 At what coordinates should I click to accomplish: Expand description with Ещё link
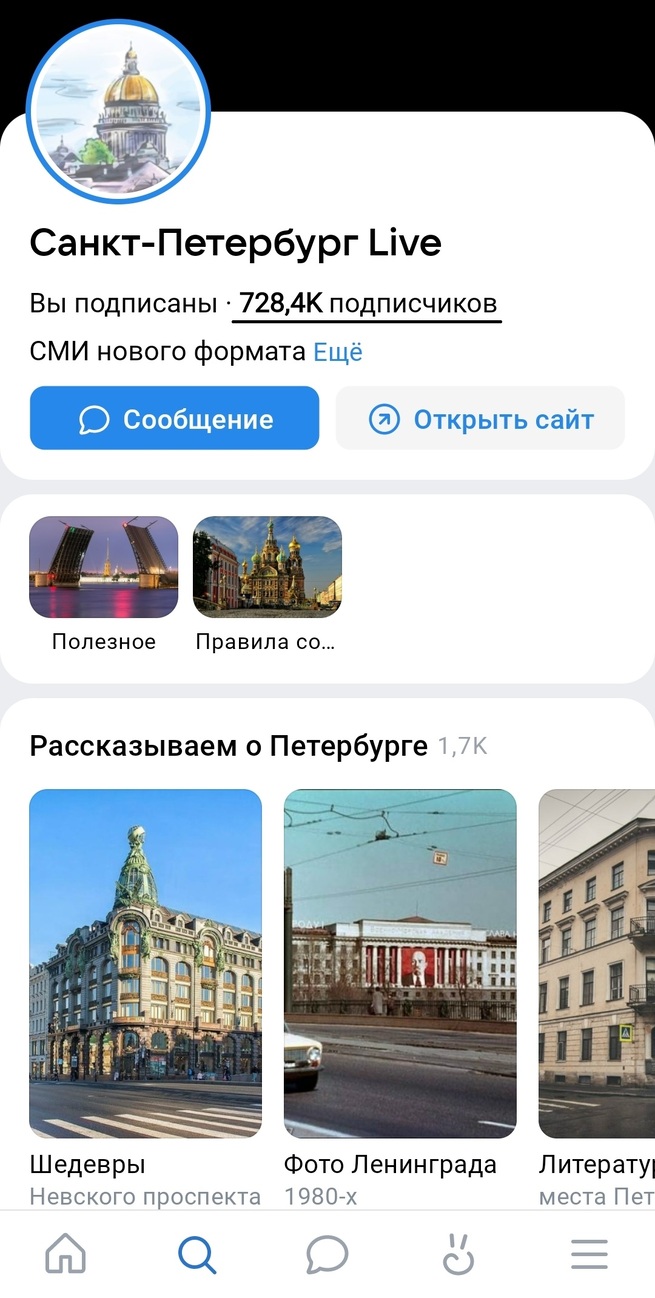pos(338,352)
